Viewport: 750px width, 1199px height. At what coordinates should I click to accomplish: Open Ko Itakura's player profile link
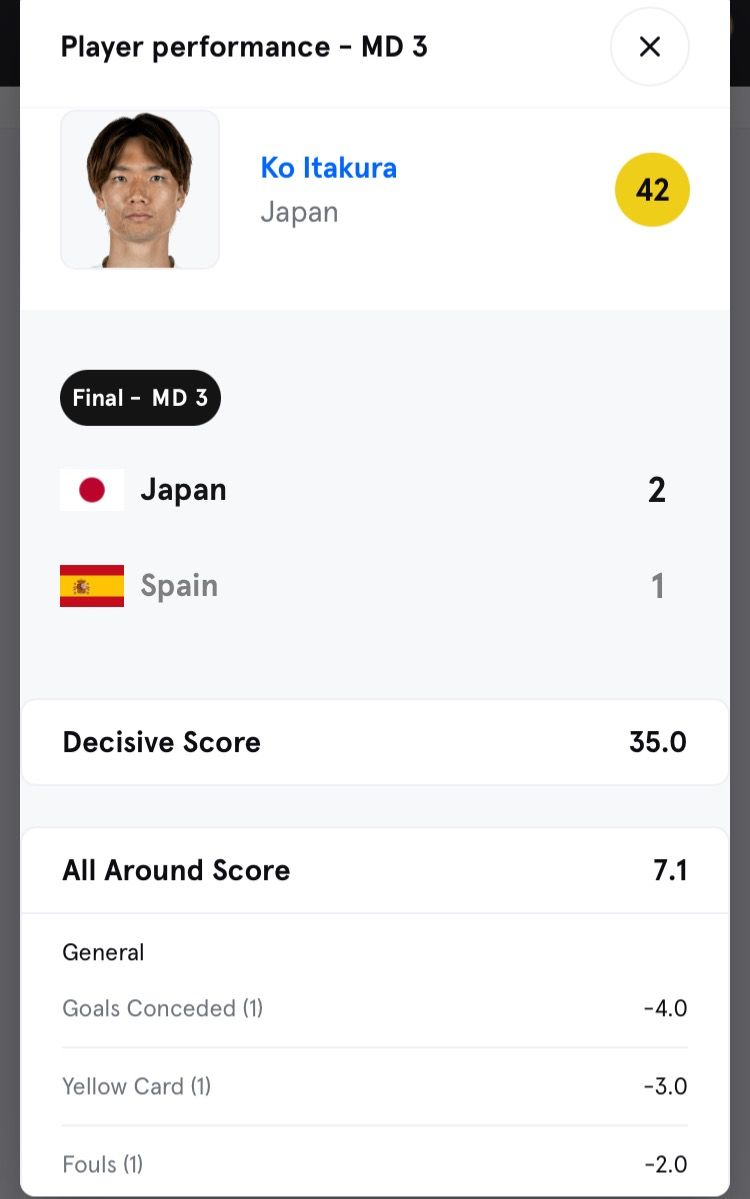328,167
